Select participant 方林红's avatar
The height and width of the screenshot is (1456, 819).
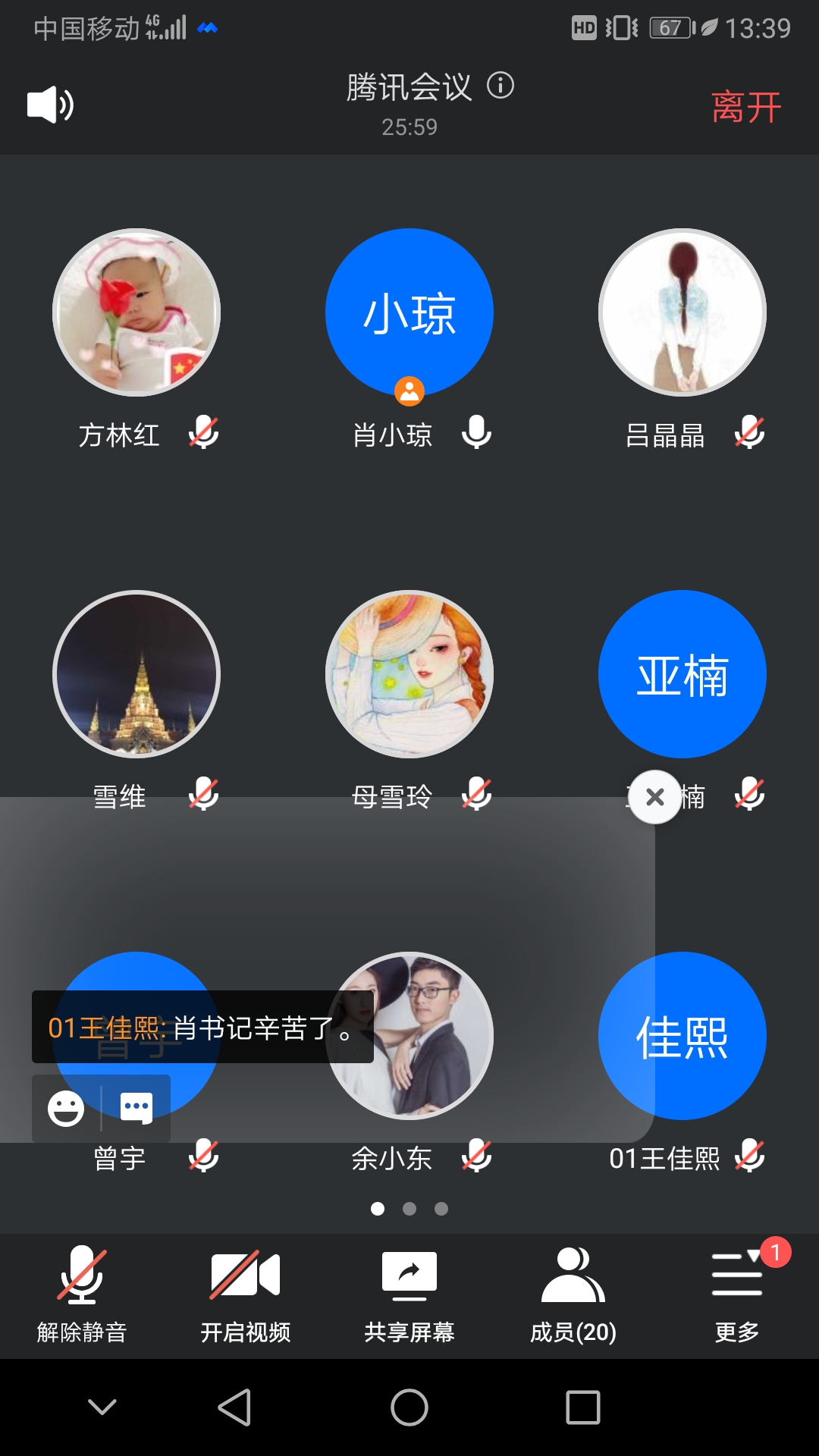coord(136,312)
